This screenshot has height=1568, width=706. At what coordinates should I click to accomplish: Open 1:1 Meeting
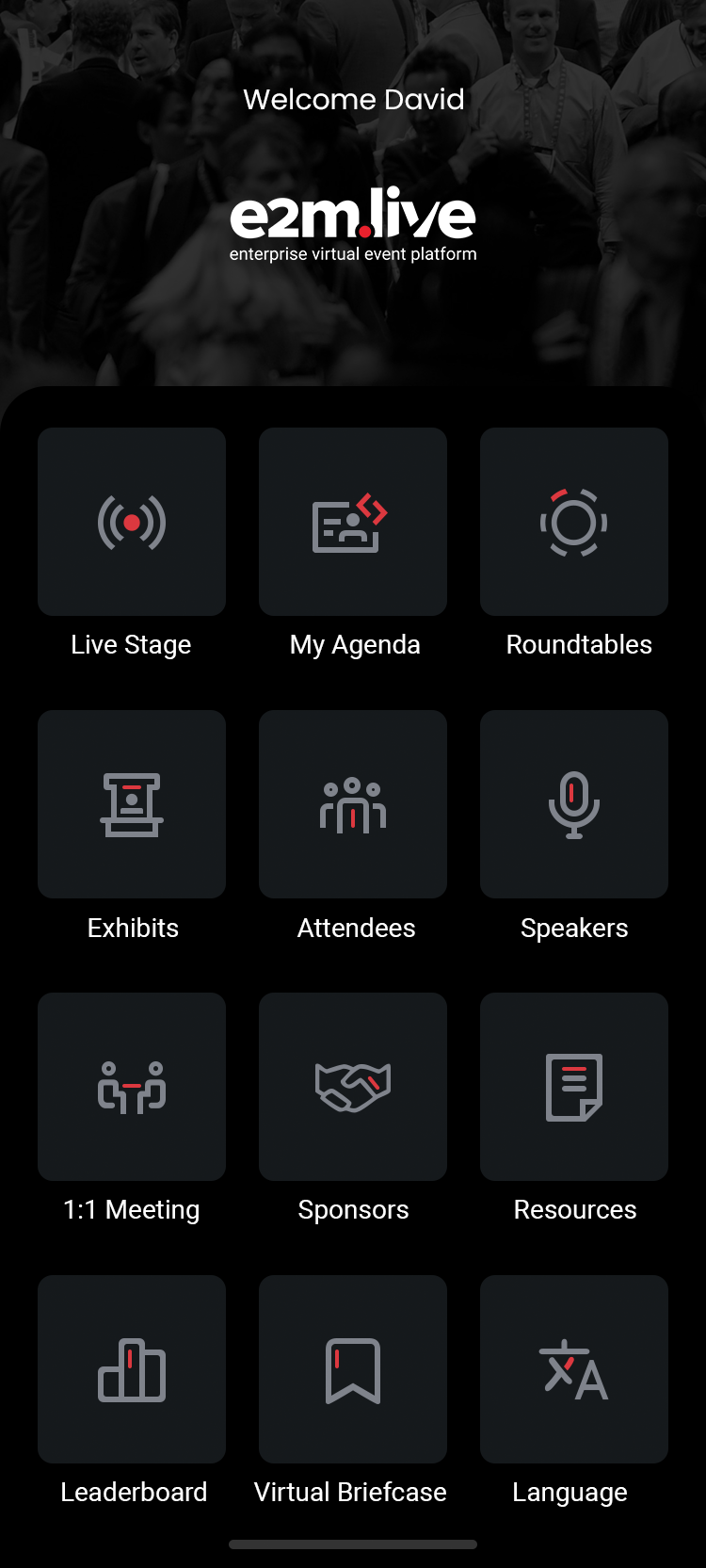click(132, 1087)
